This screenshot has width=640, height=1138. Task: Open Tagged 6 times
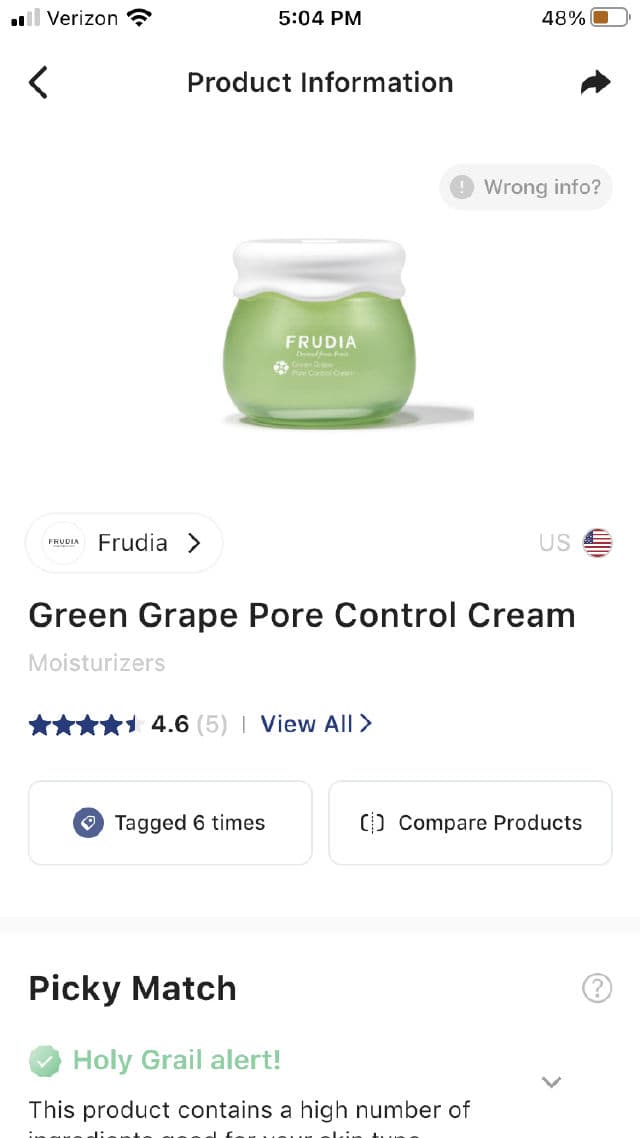click(x=170, y=823)
